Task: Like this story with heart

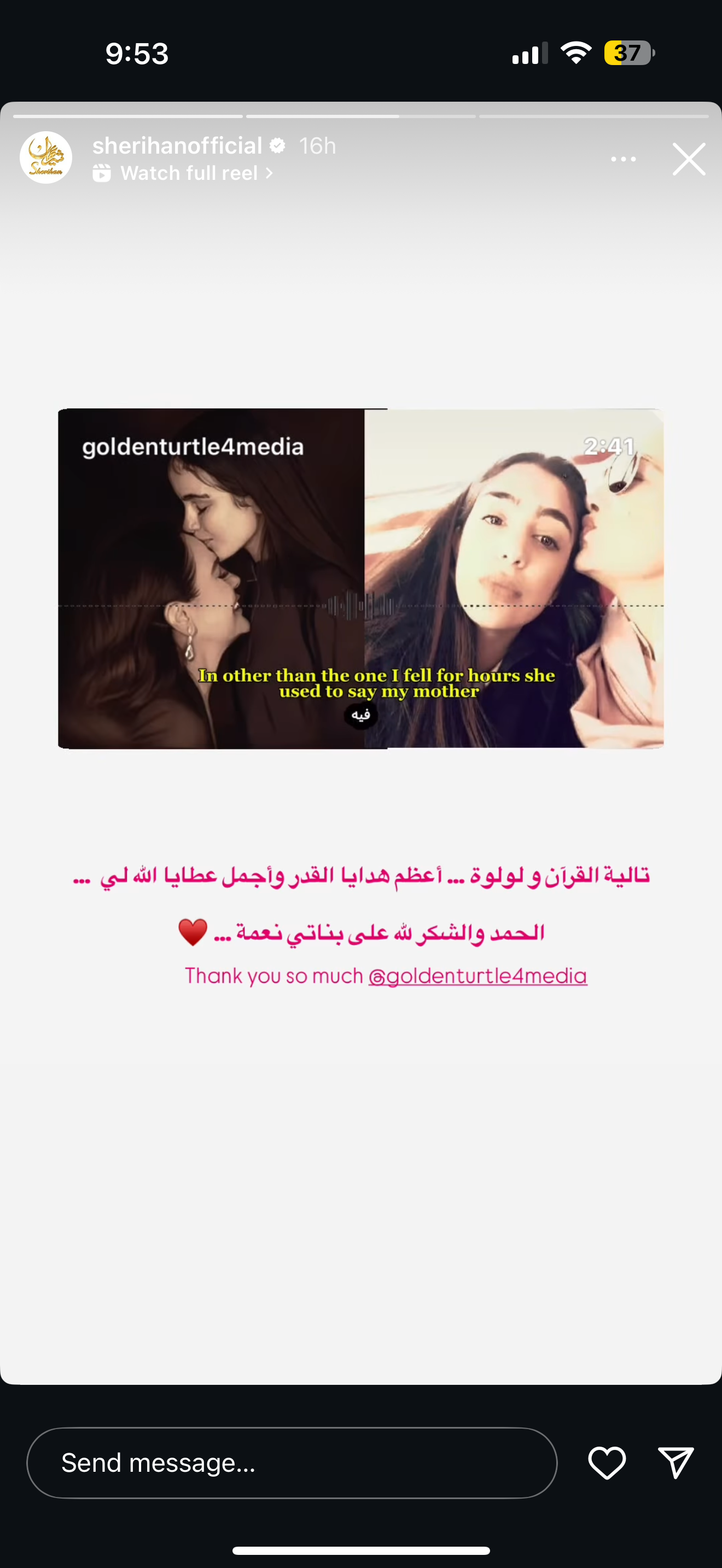Action: click(607, 1462)
